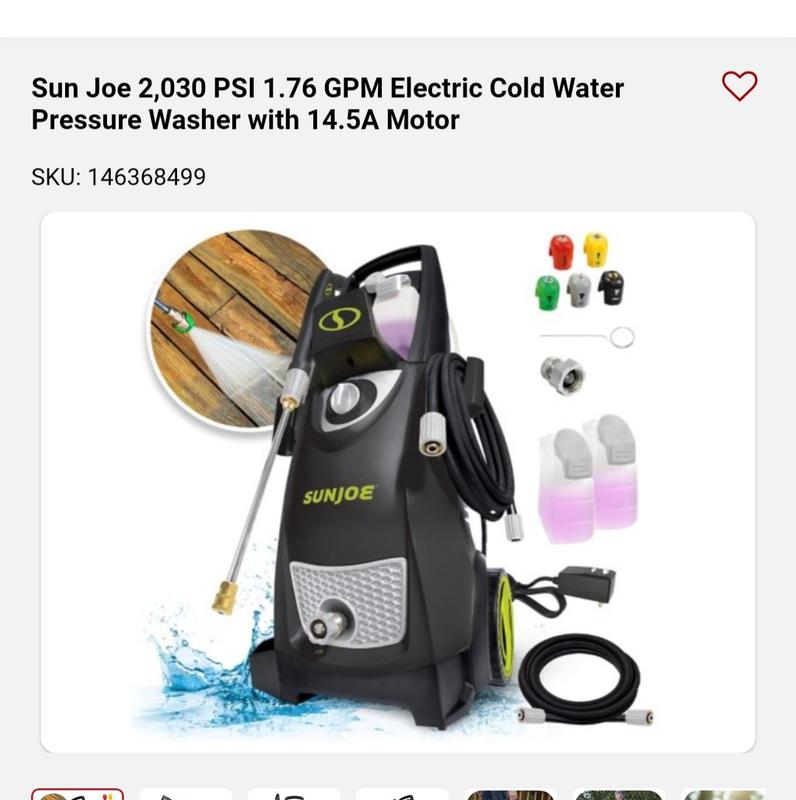Add the Sun Joe pressure washer to favorites
The height and width of the screenshot is (800, 796).
(x=739, y=87)
